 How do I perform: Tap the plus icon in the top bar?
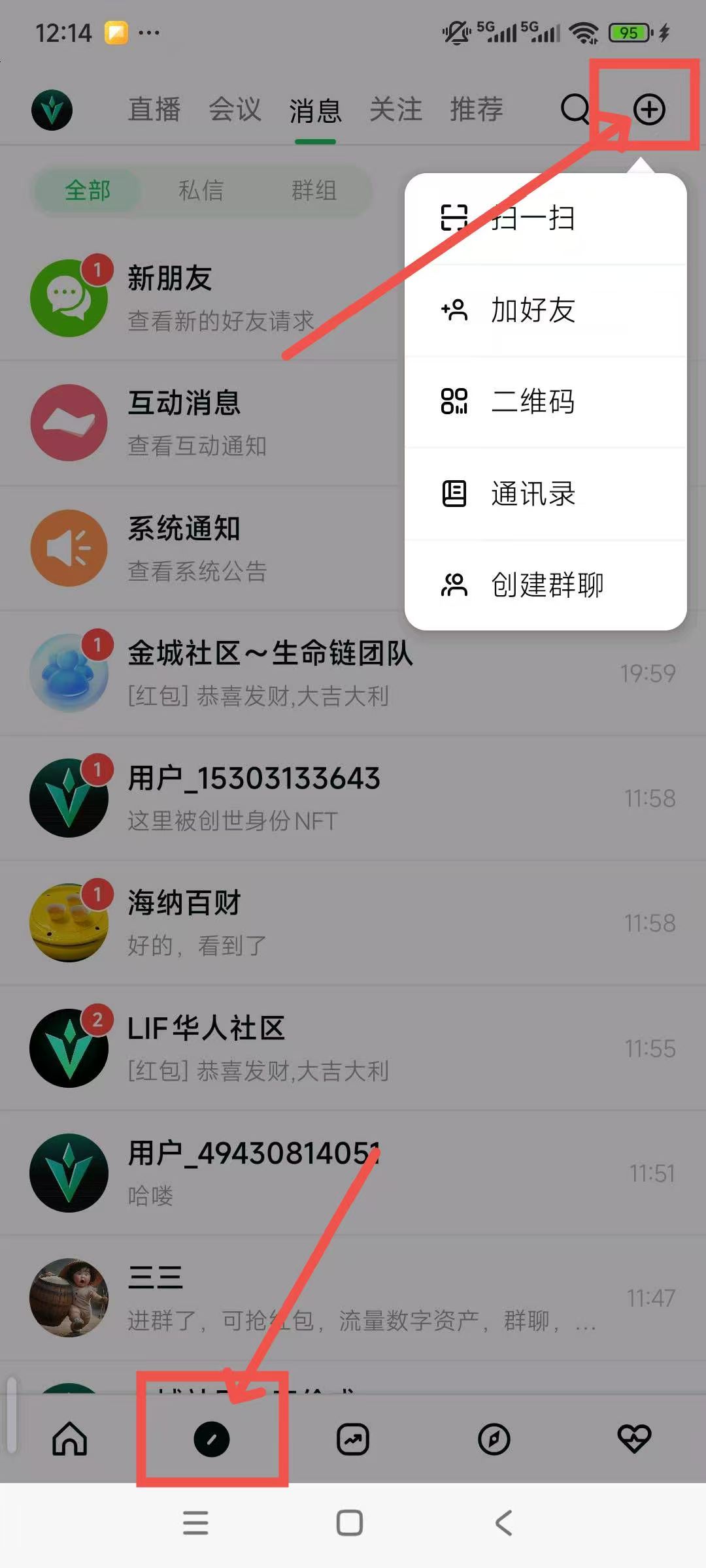pyautogui.click(x=648, y=109)
